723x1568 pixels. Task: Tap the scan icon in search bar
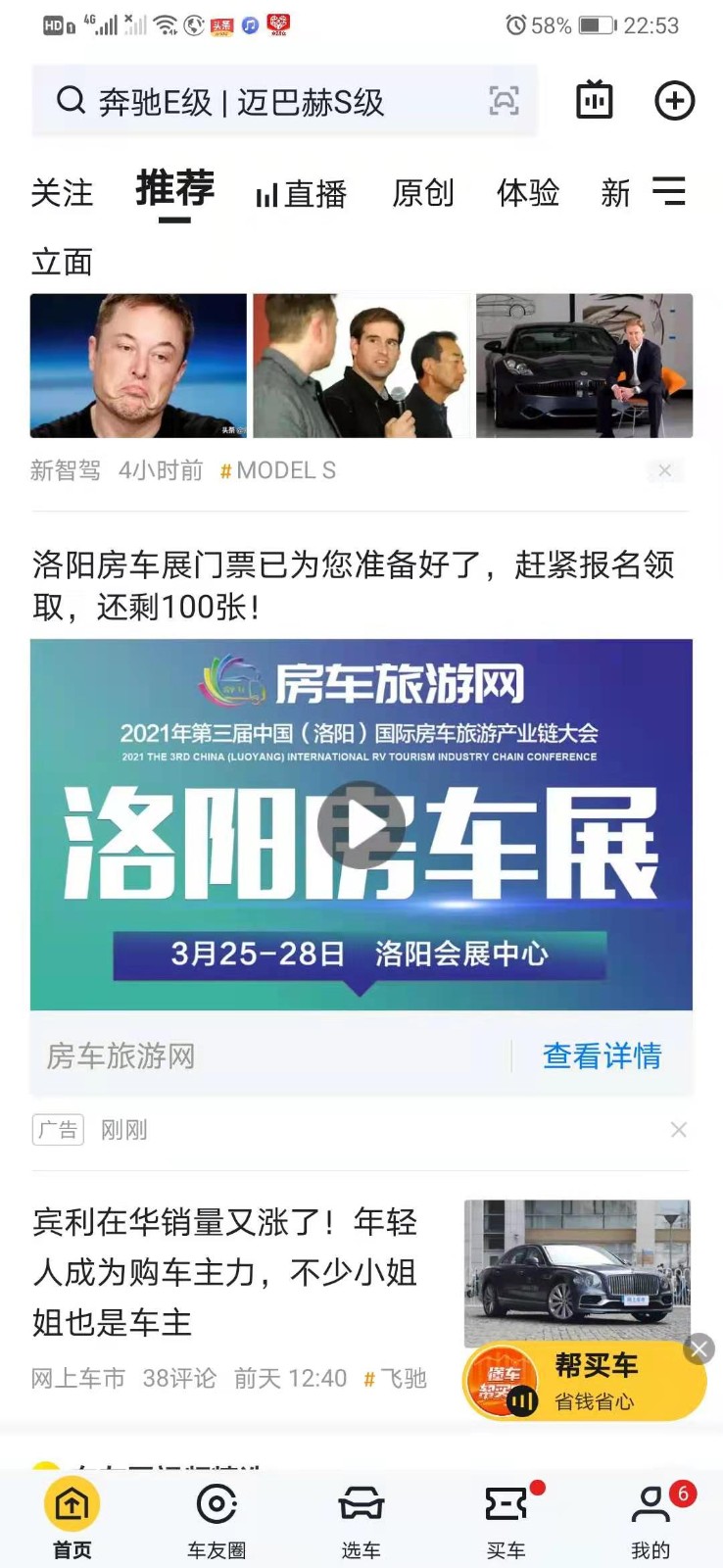coord(504,100)
